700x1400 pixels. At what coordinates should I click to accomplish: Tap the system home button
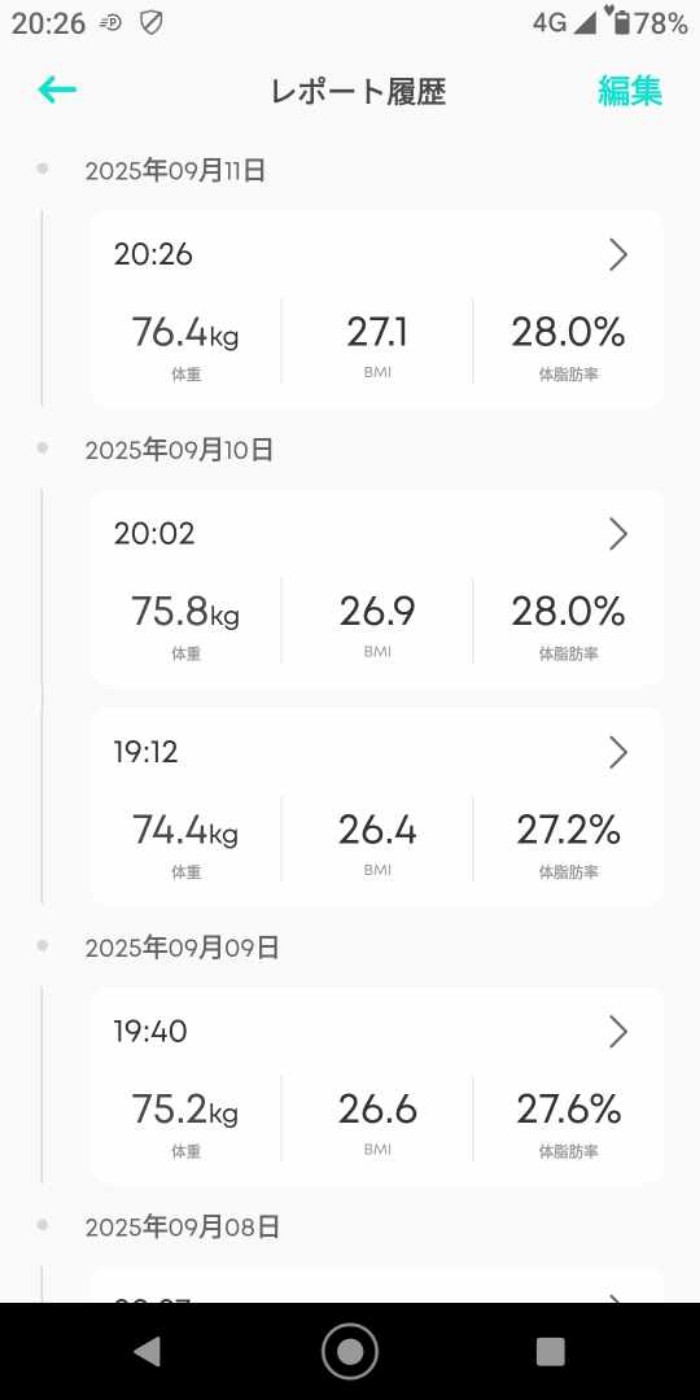[350, 1351]
